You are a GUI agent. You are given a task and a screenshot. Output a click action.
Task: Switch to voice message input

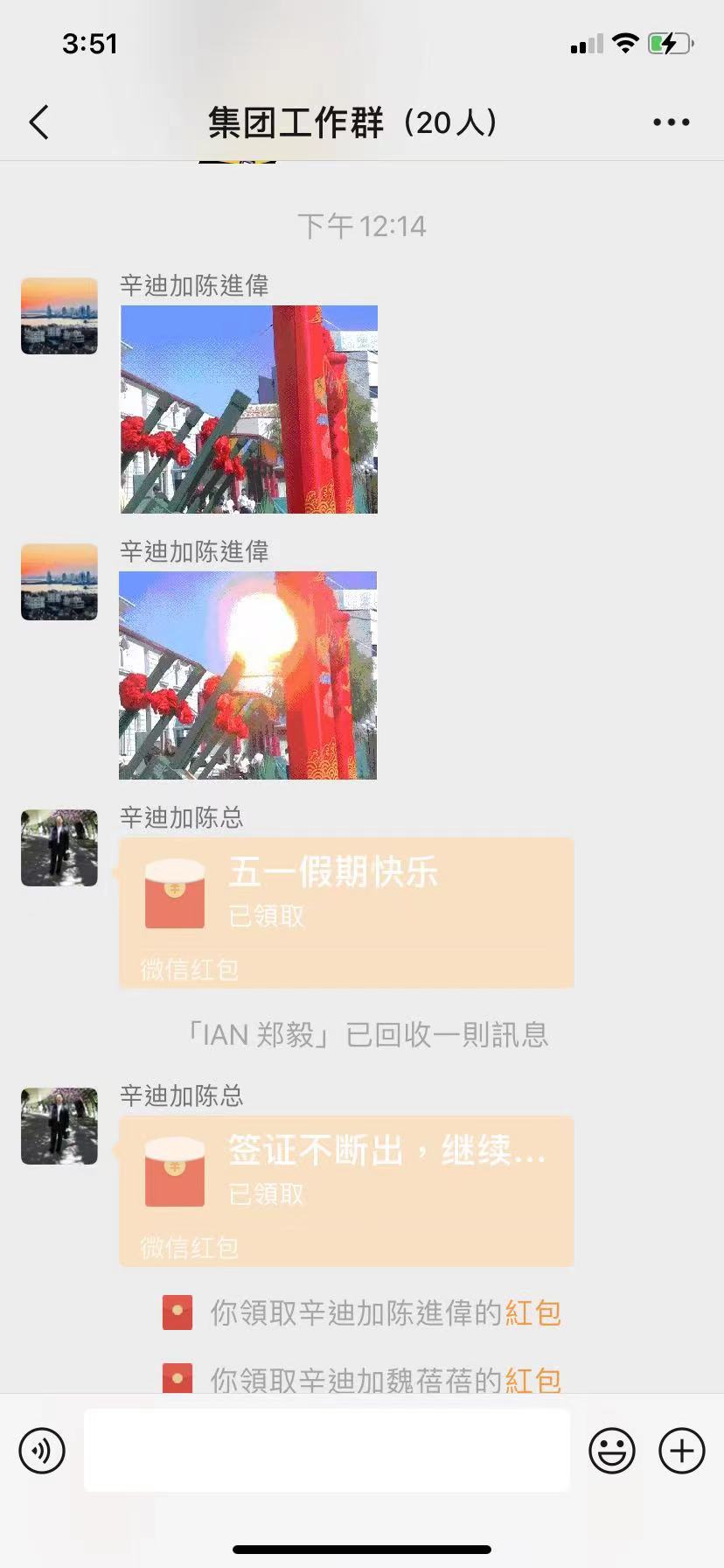point(42,1451)
